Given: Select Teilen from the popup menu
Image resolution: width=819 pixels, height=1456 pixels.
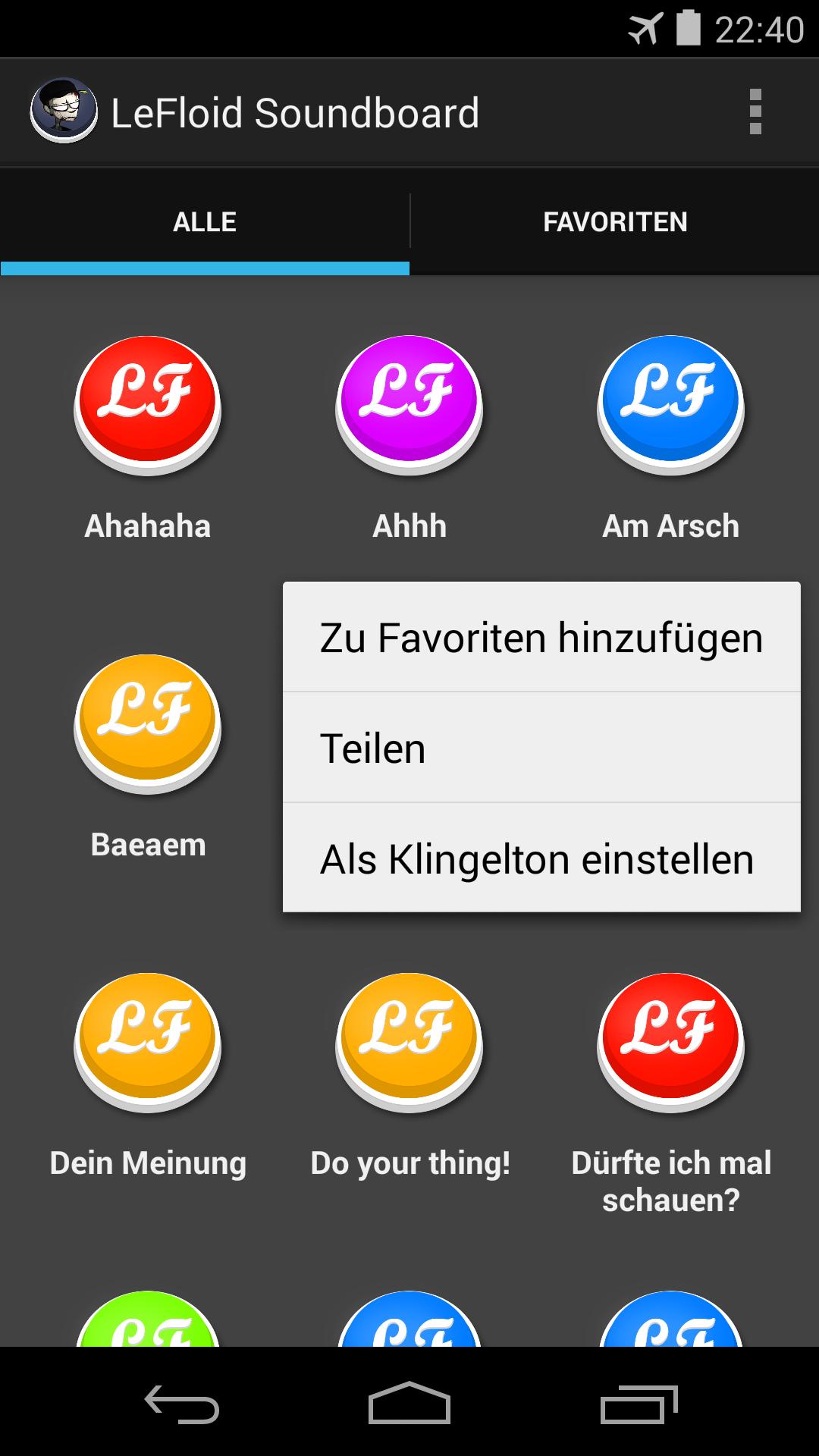Looking at the screenshot, I should click(x=541, y=748).
